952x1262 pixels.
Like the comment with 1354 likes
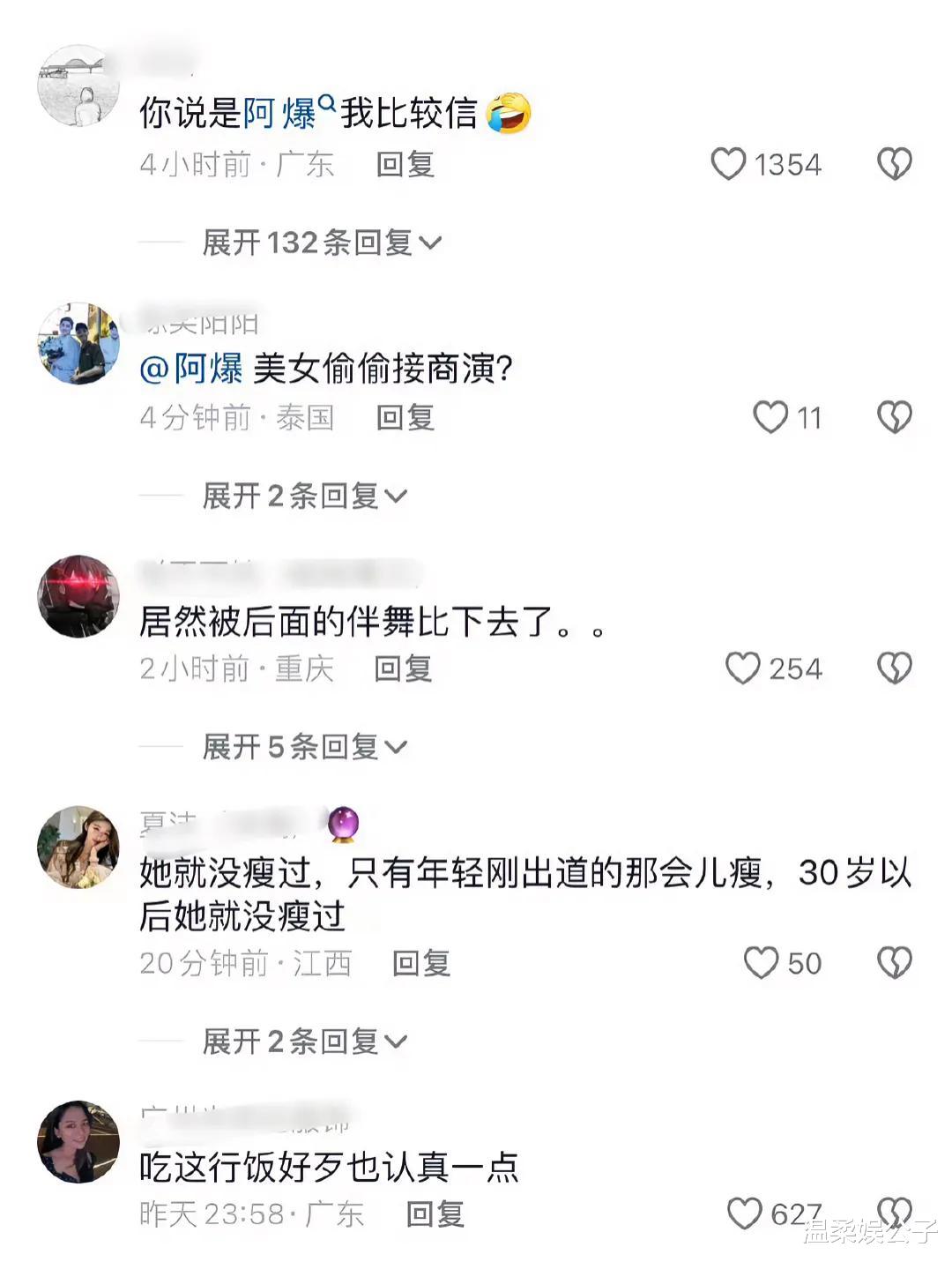coord(730,164)
